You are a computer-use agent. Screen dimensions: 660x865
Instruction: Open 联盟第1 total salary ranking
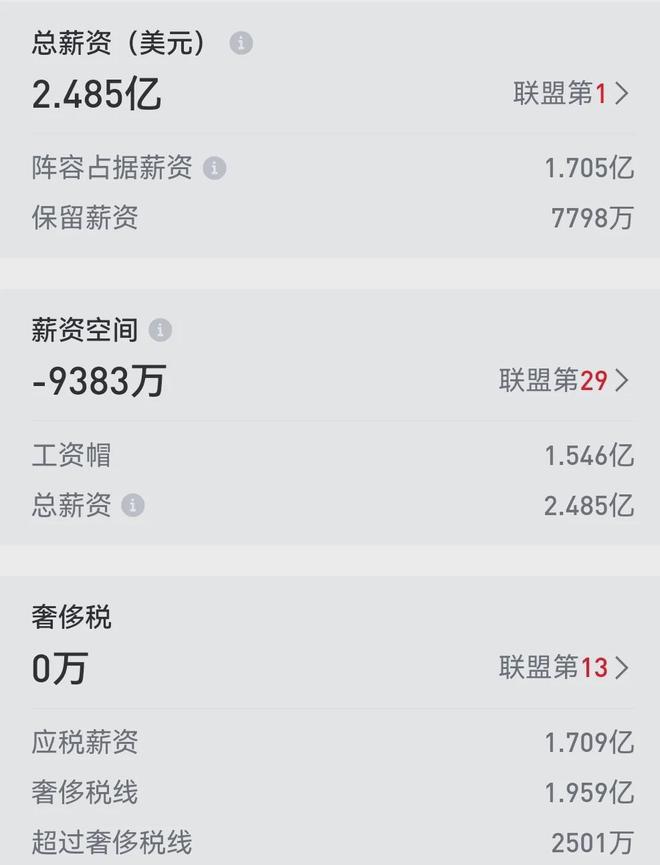(571, 94)
